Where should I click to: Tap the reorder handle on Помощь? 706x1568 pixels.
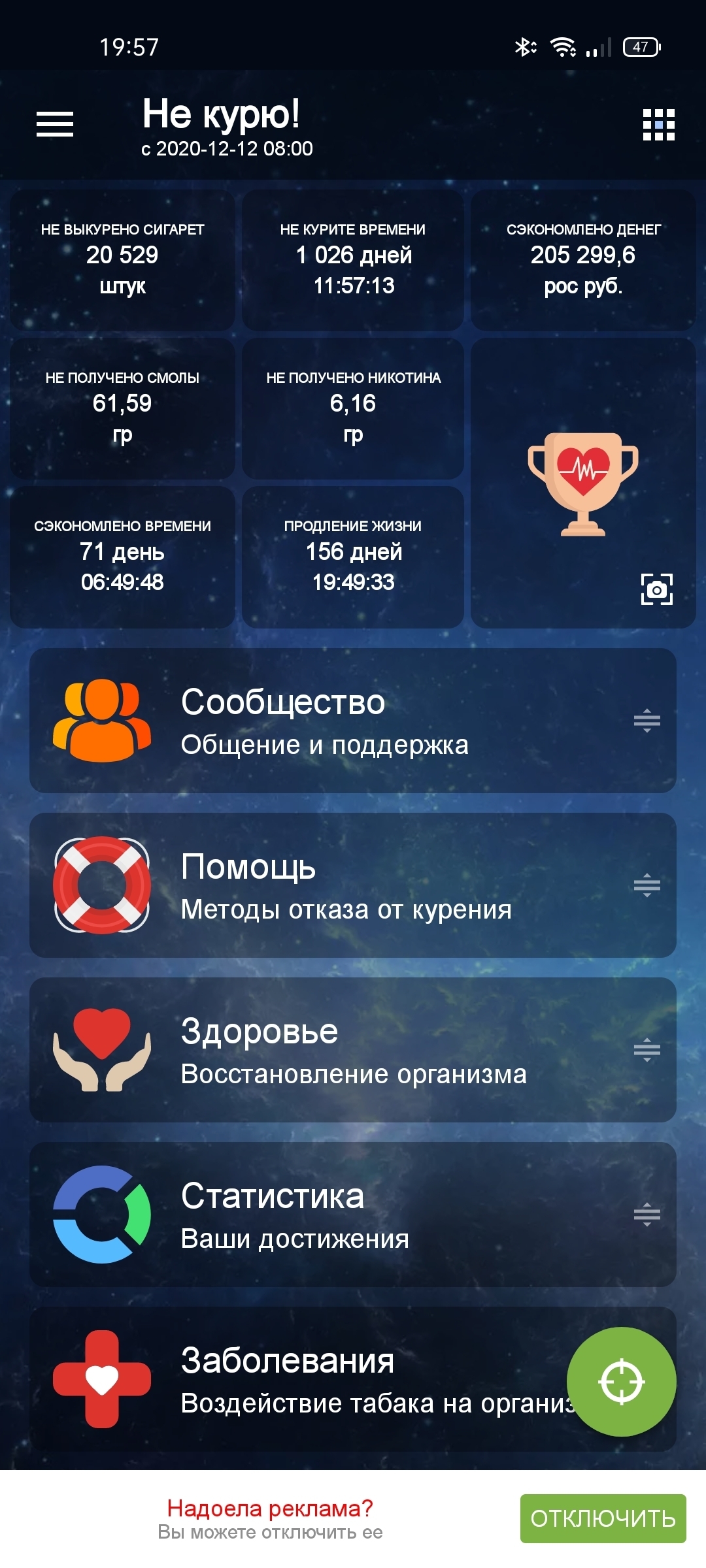point(647,885)
